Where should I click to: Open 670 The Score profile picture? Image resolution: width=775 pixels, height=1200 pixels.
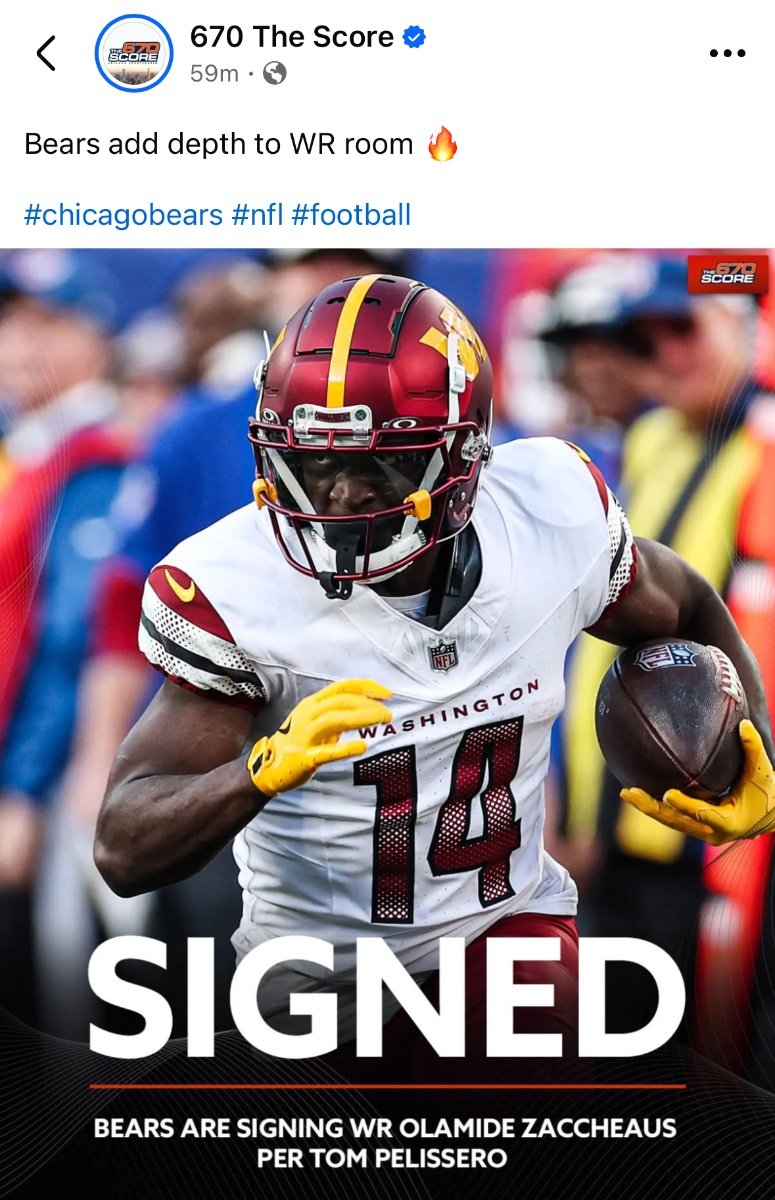[134, 53]
